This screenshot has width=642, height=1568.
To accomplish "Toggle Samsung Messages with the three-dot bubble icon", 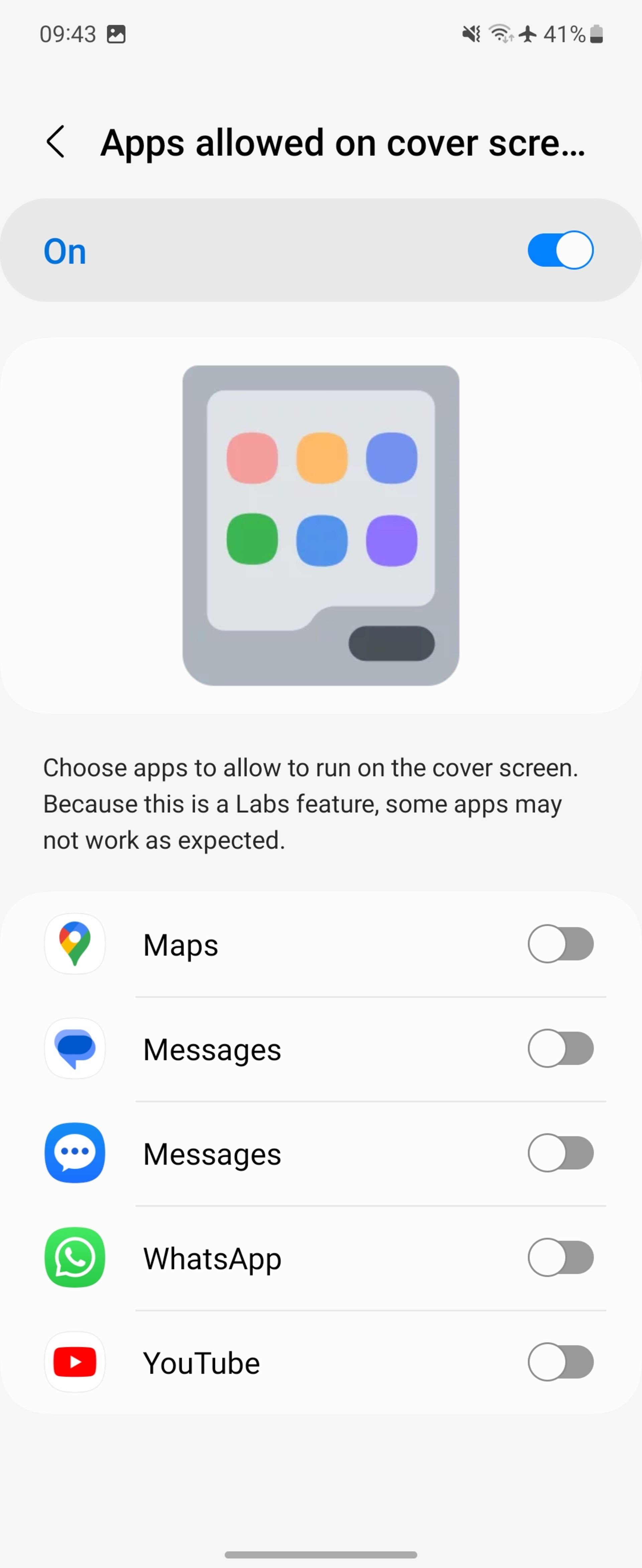I will tap(560, 1153).
